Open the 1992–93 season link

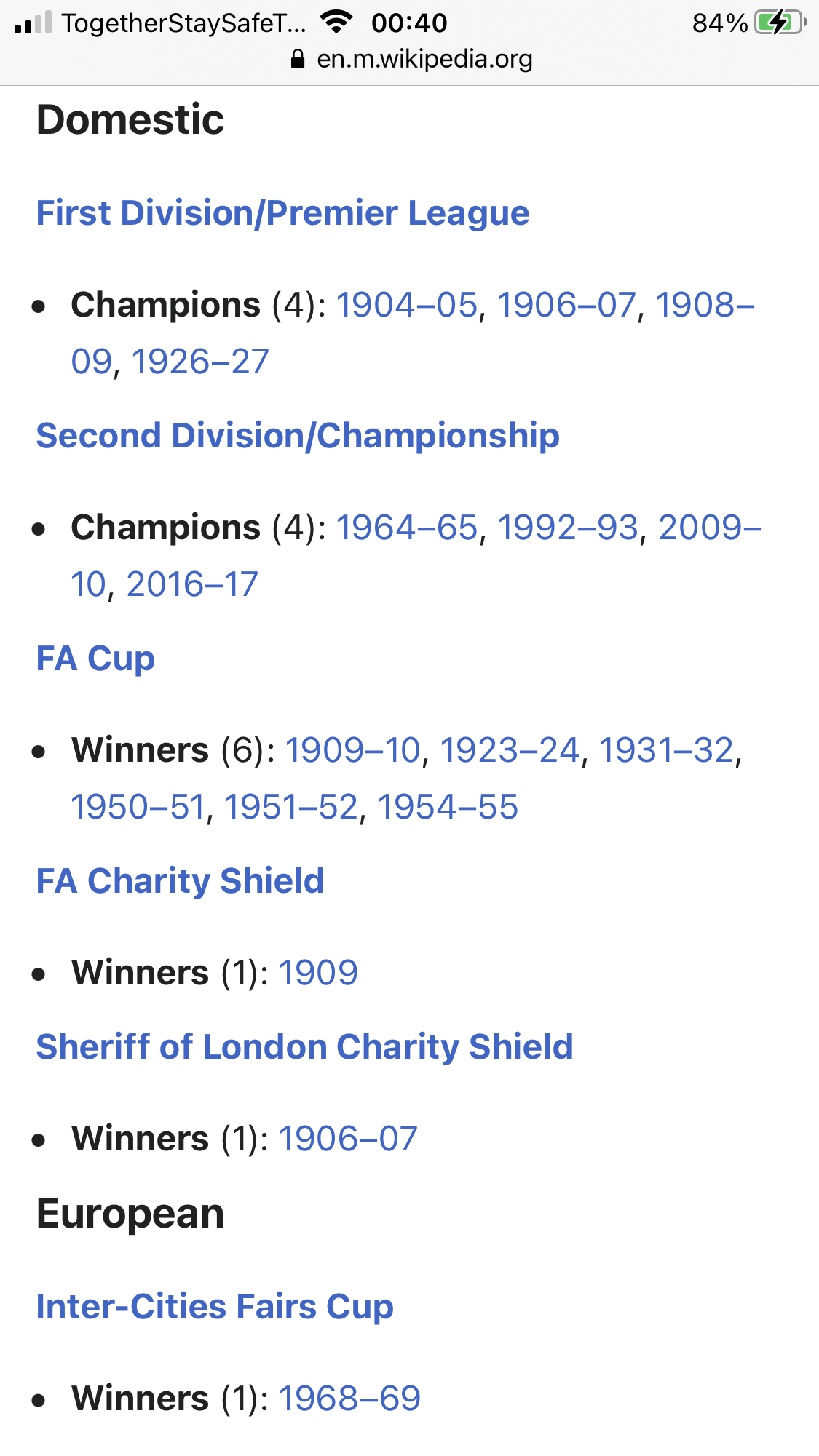click(x=568, y=528)
